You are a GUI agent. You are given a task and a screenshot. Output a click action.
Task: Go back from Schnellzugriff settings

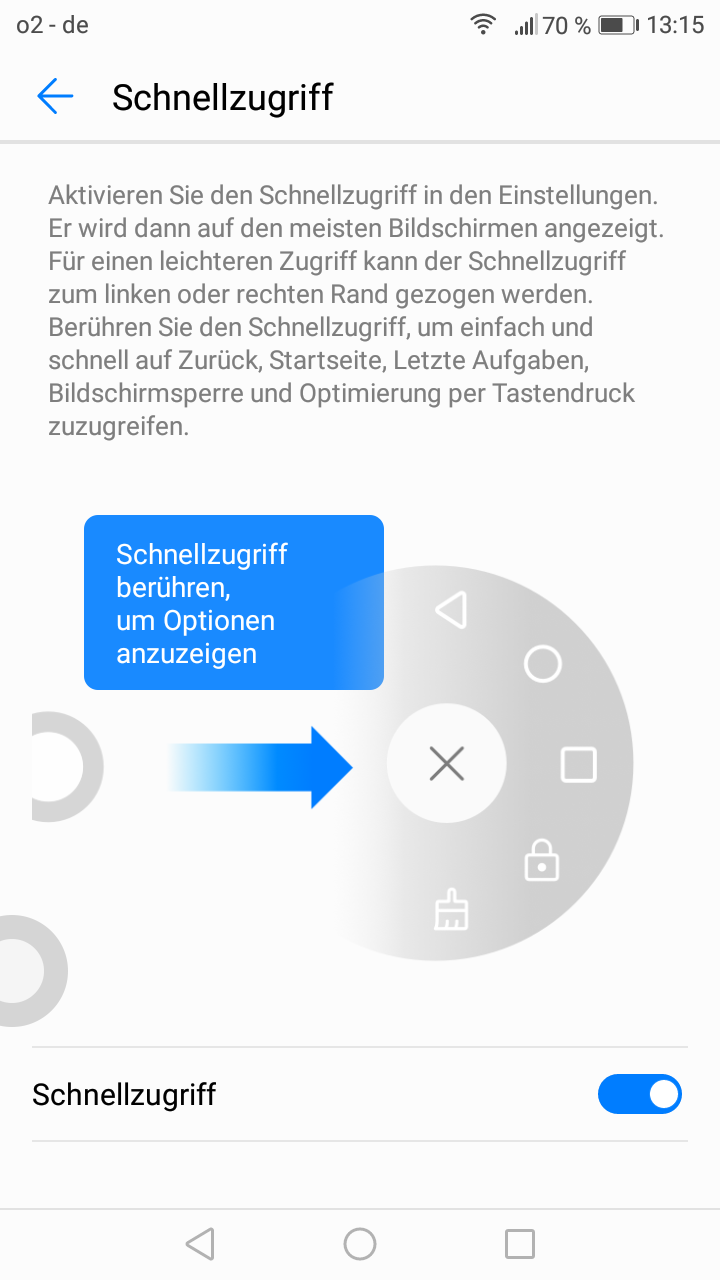click(55, 97)
